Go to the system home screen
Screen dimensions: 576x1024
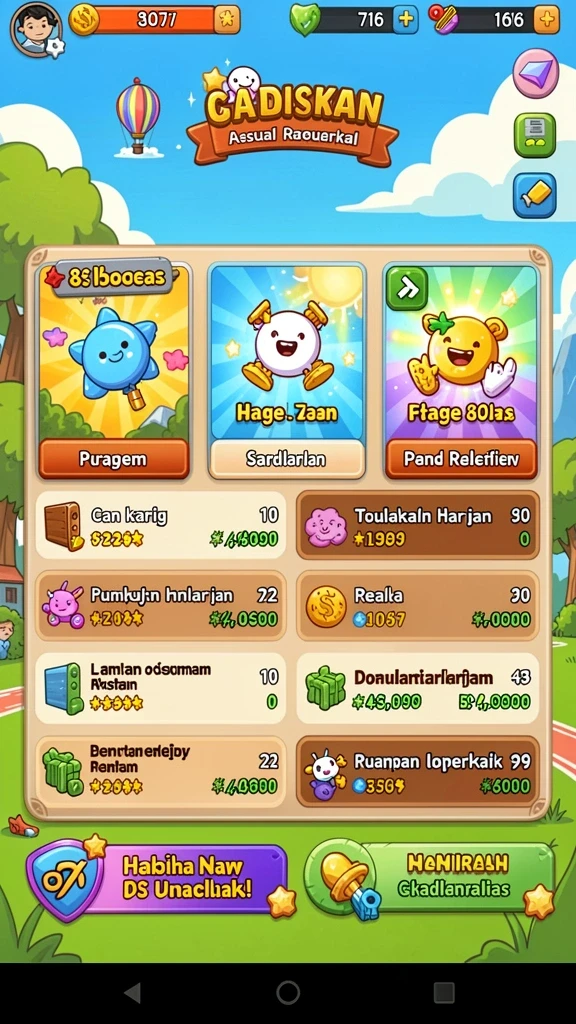coord(288,993)
